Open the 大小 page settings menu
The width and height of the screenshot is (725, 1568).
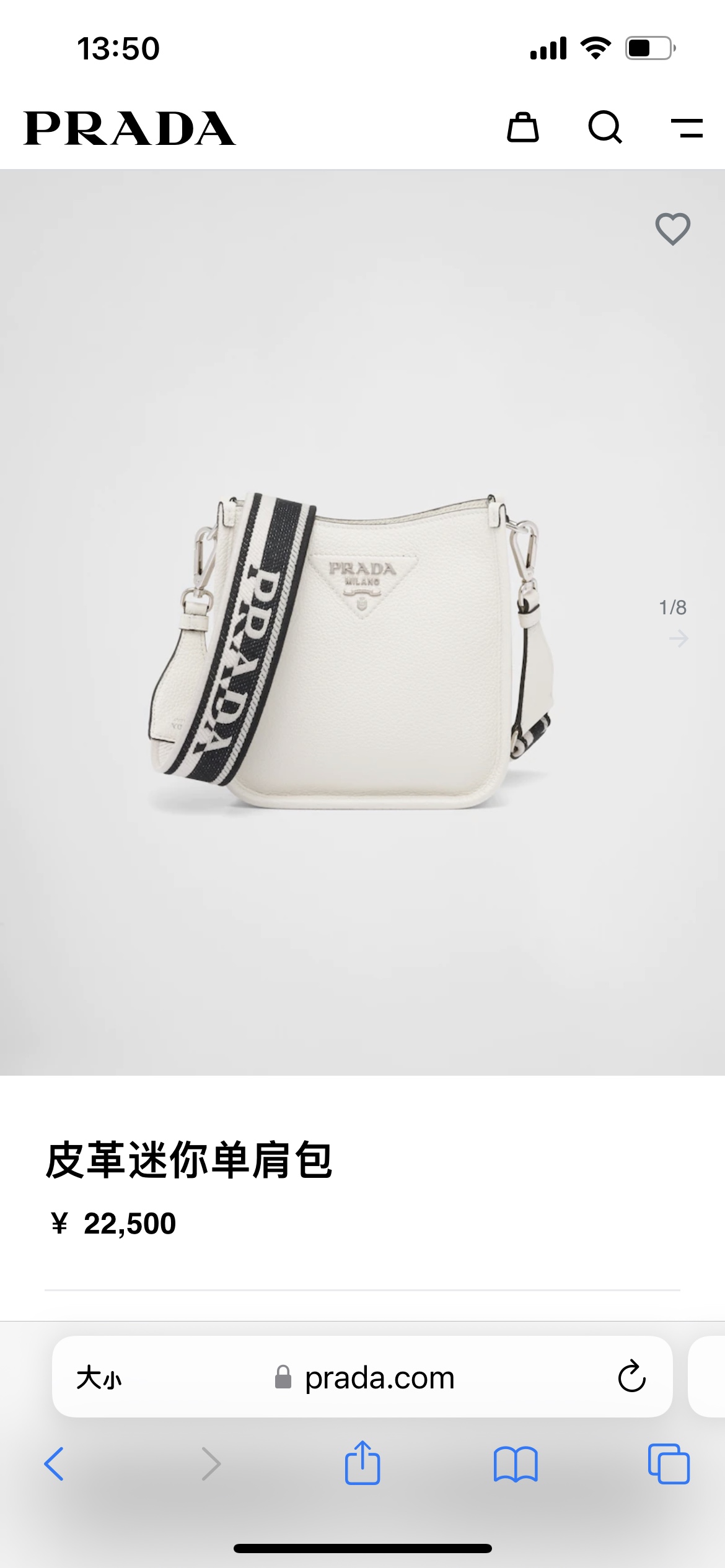point(99,1378)
